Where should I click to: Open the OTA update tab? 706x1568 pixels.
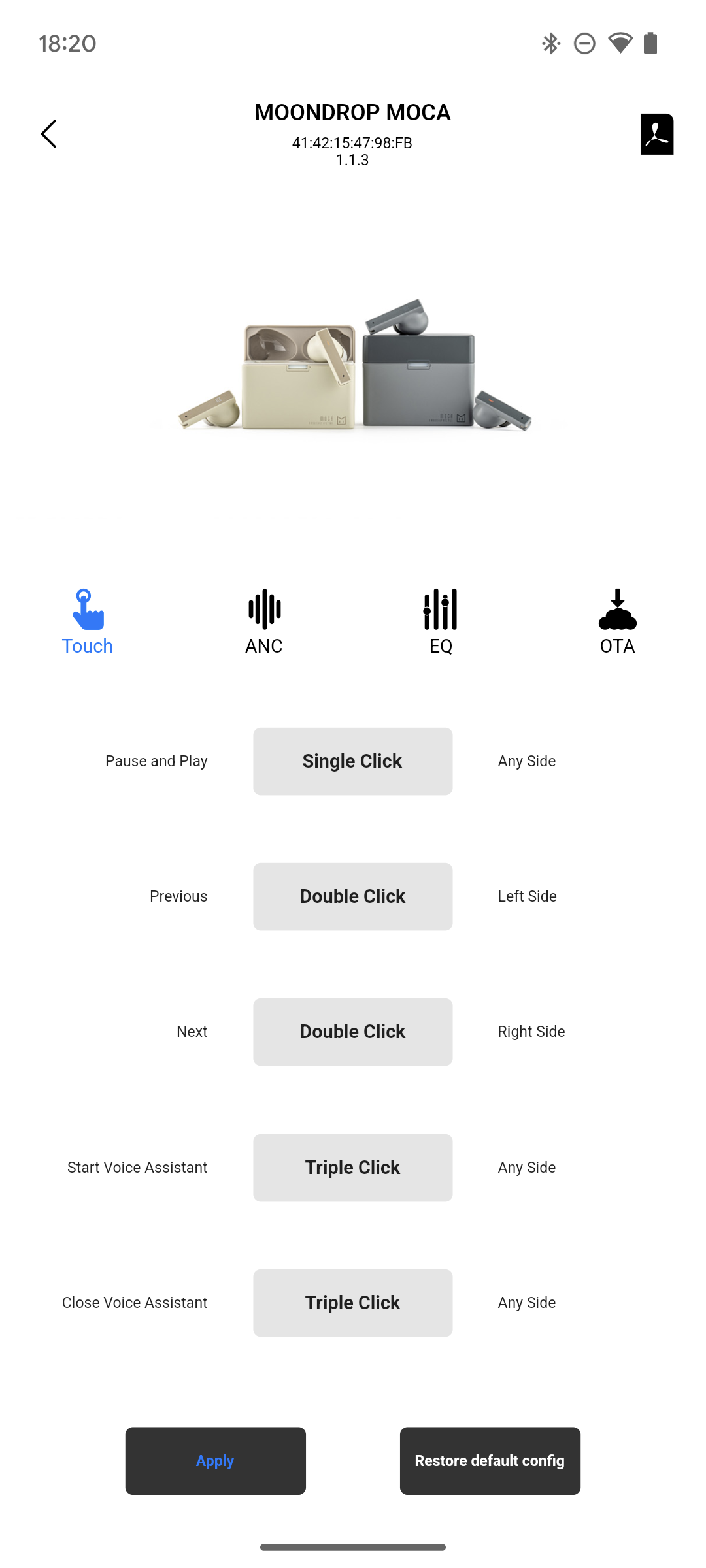[617, 622]
